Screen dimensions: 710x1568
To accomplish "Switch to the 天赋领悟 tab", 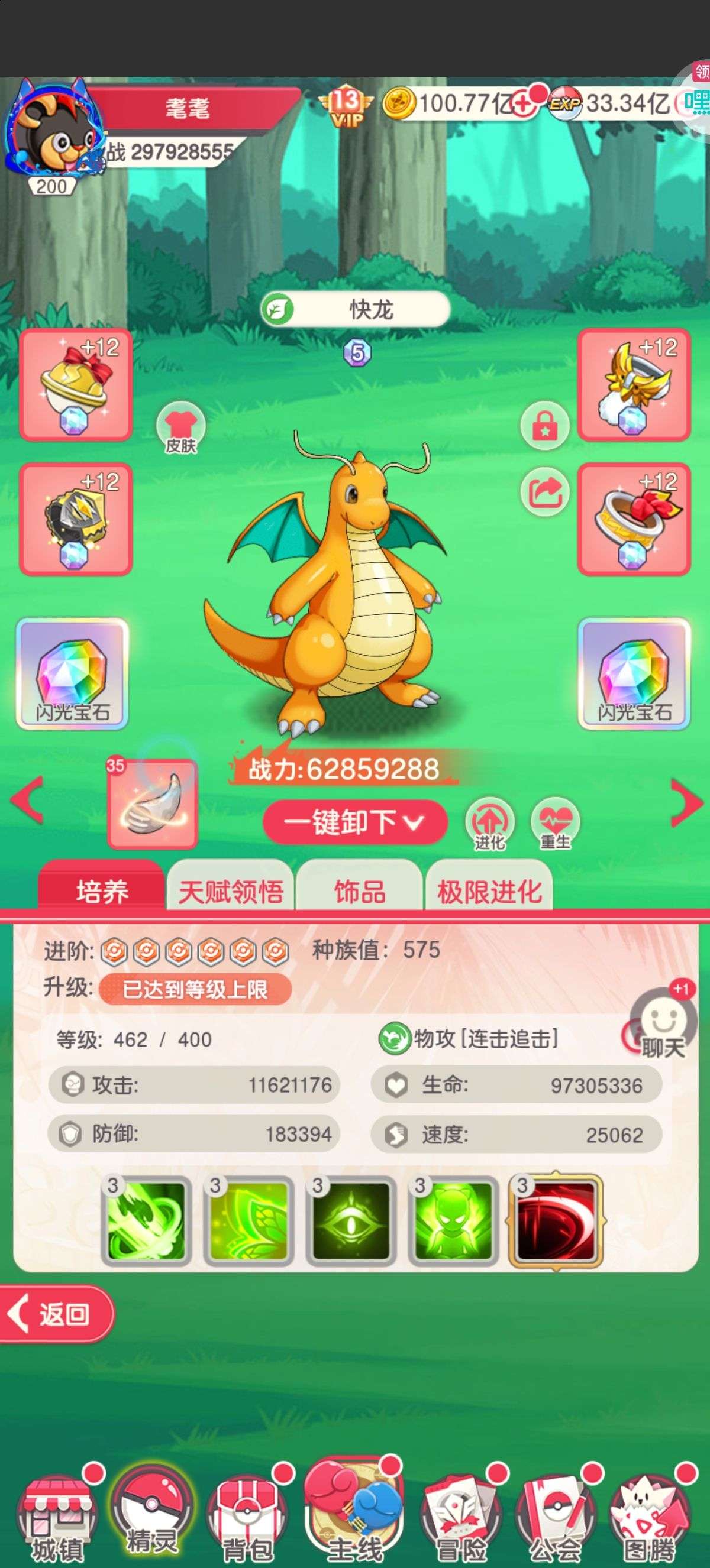I will (x=231, y=892).
